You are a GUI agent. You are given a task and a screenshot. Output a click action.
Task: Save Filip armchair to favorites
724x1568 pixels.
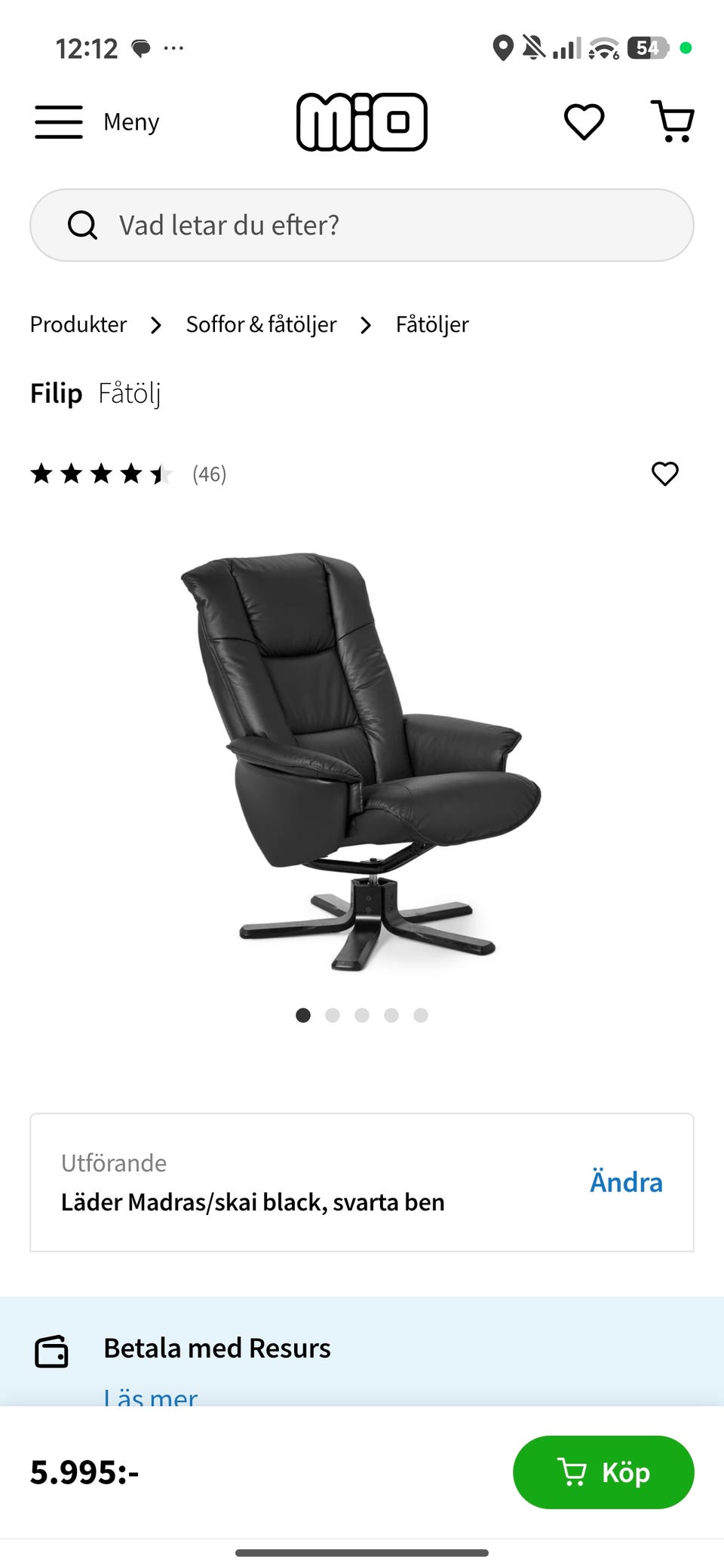pos(664,474)
